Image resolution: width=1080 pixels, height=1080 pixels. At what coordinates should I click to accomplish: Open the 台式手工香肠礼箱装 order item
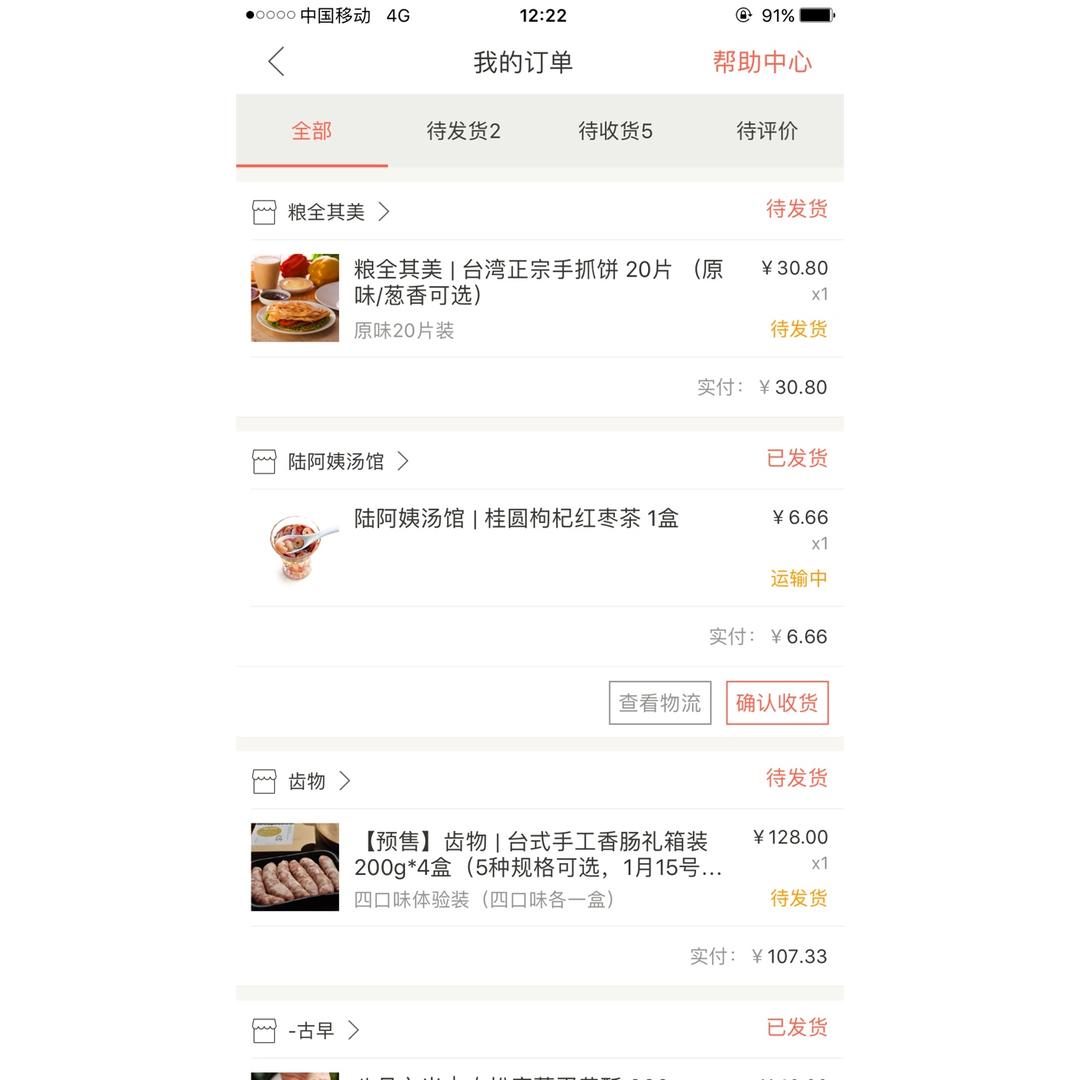click(536, 867)
